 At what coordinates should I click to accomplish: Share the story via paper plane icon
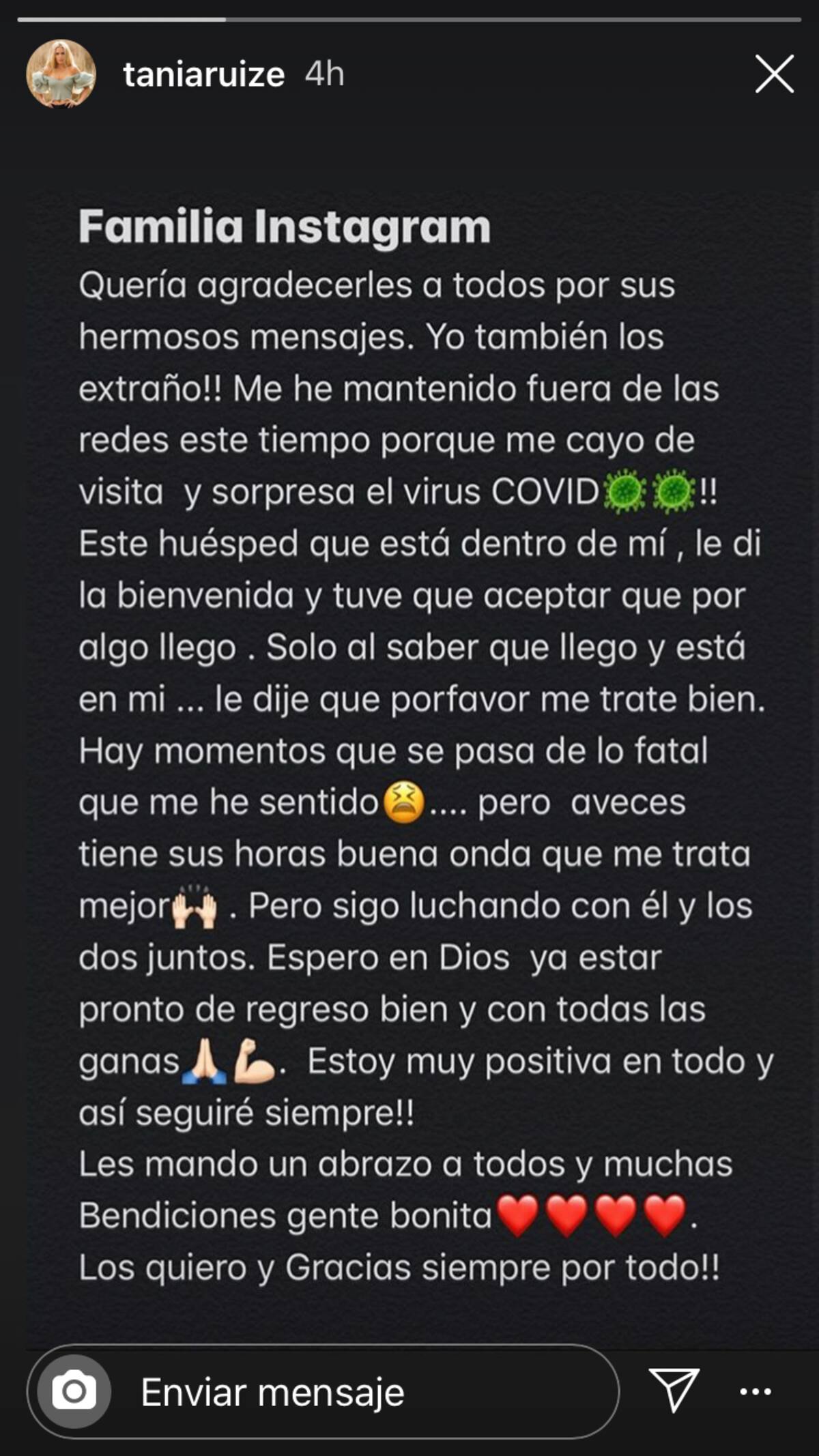pos(674,1390)
